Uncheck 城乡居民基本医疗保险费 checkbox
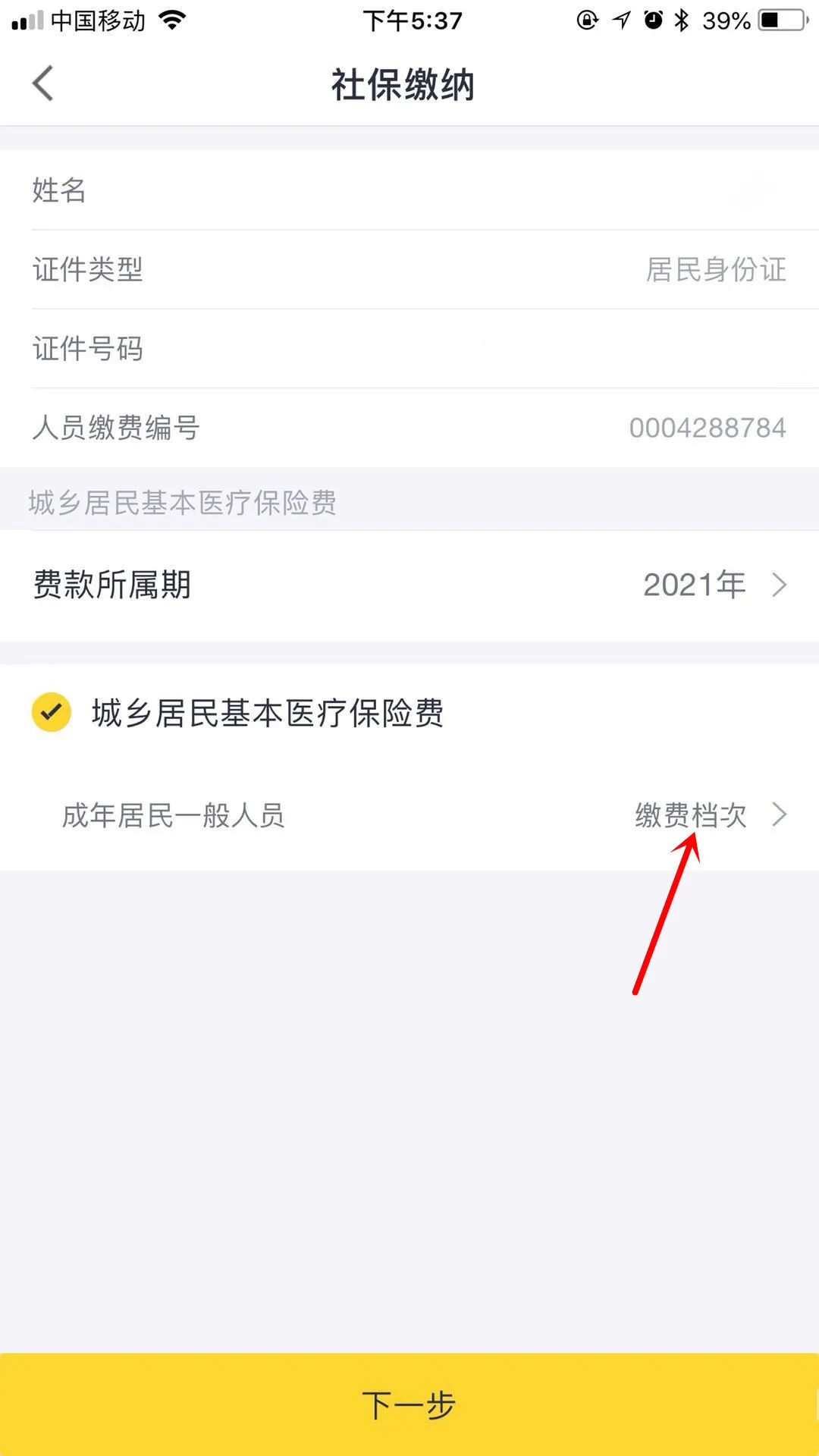Viewport: 819px width, 1456px height. click(x=51, y=712)
